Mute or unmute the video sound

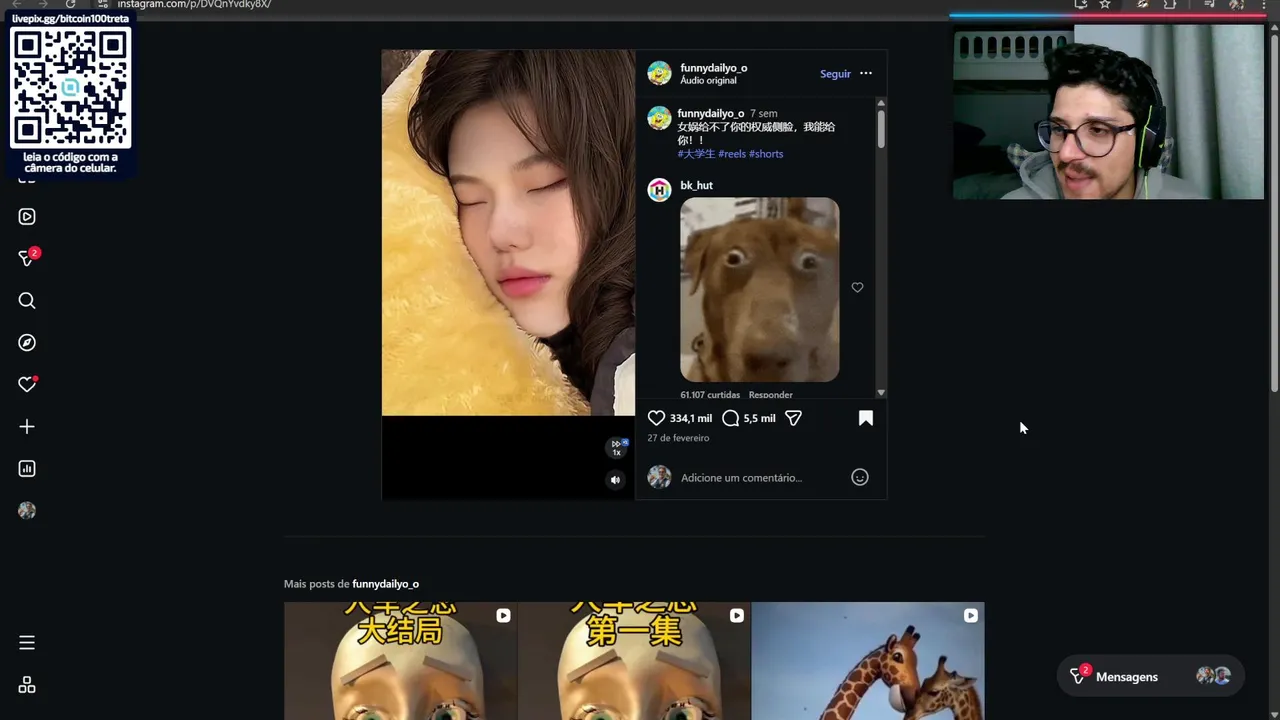coord(615,480)
